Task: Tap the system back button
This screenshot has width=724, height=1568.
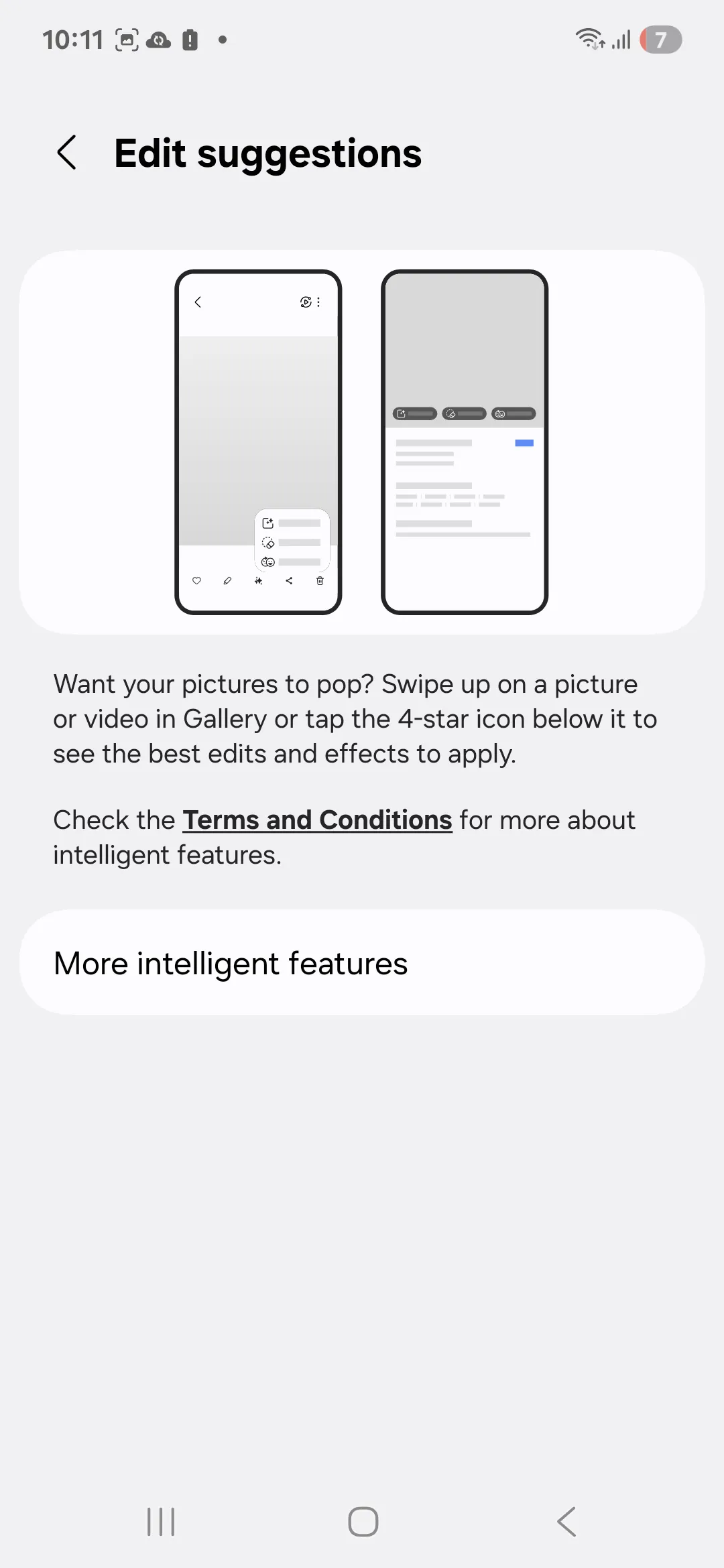Action: click(566, 1521)
